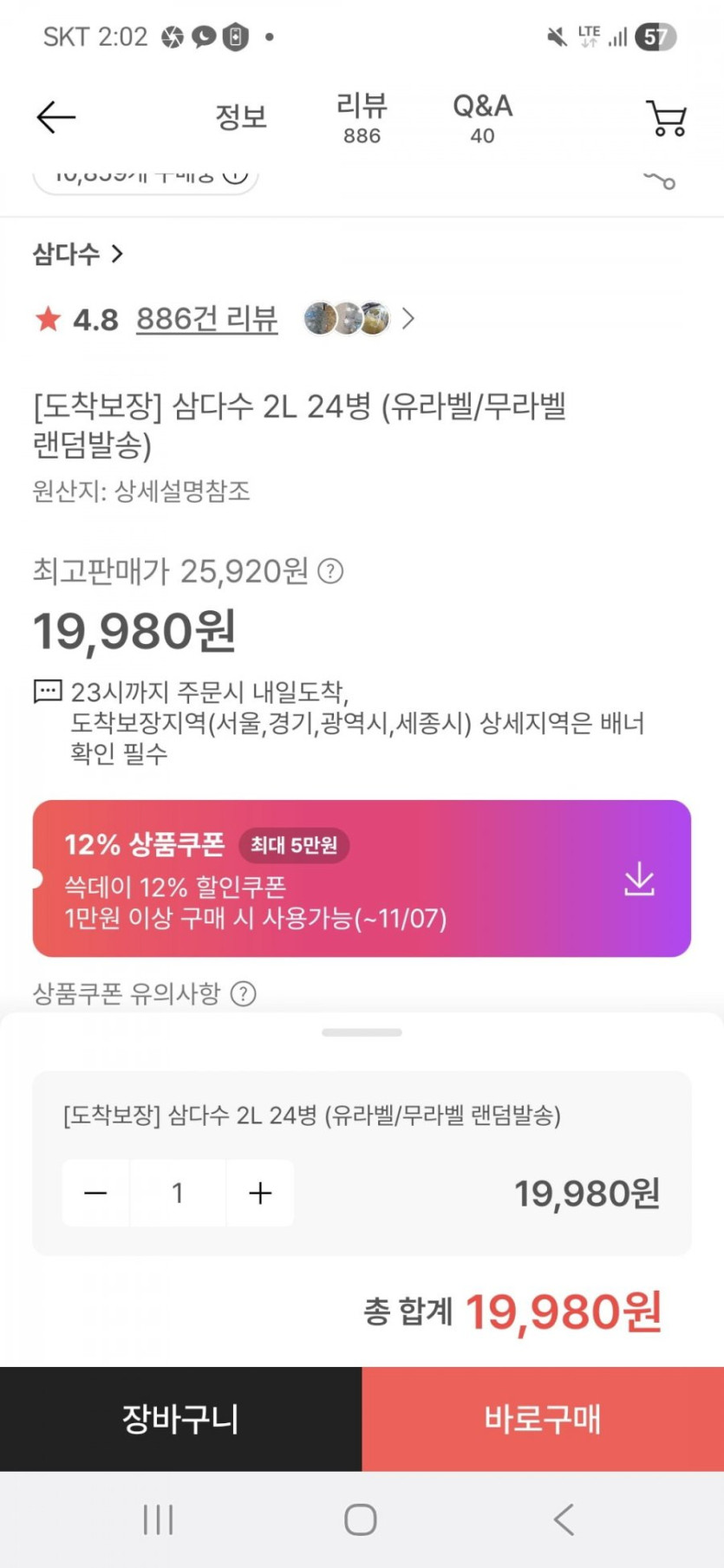Open 상품쿠폰 유의사항 help icon
This screenshot has width=724, height=1568.
[244, 993]
